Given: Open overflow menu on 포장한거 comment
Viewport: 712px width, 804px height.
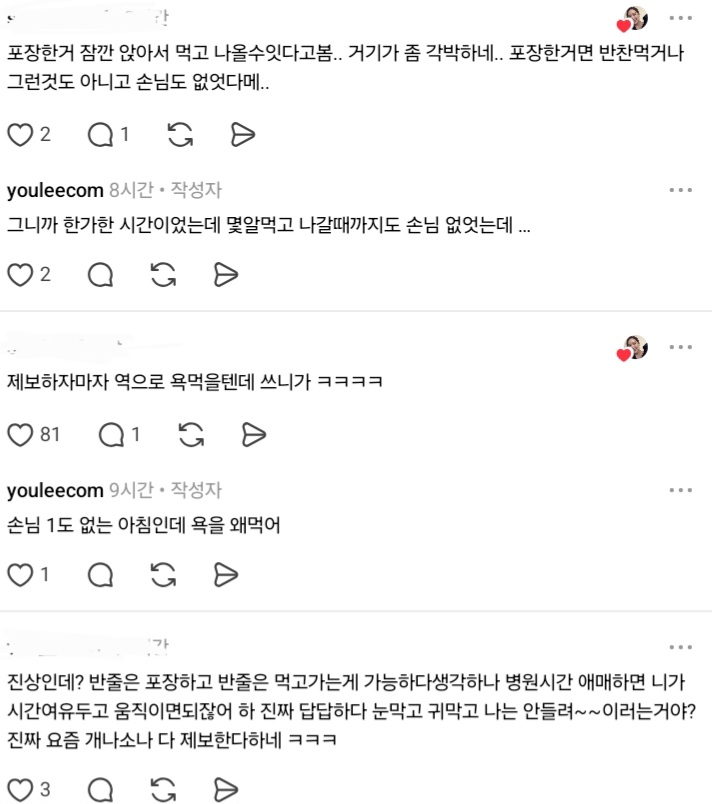Looking at the screenshot, I should 680,19.
